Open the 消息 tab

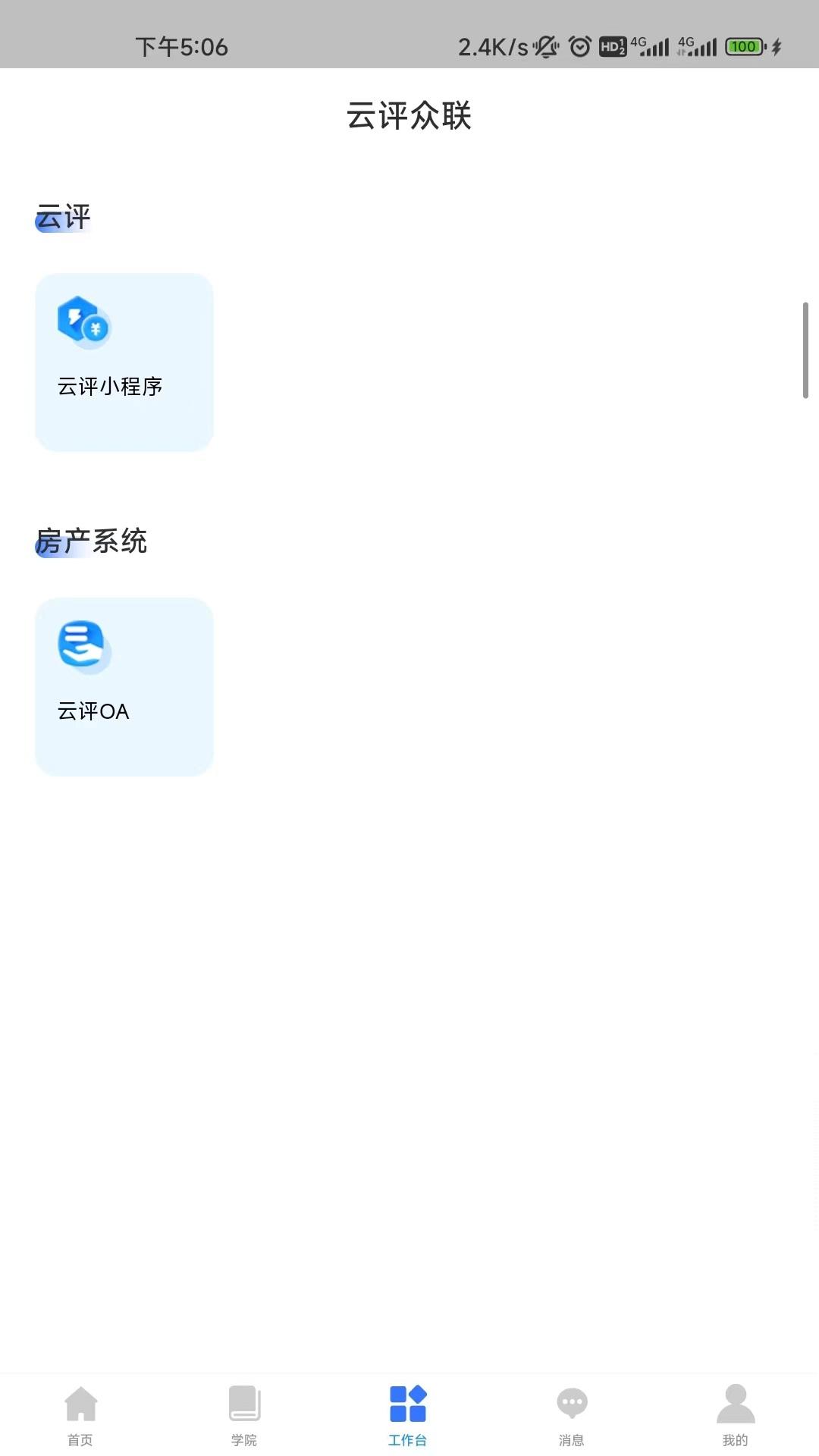pos(572,1414)
